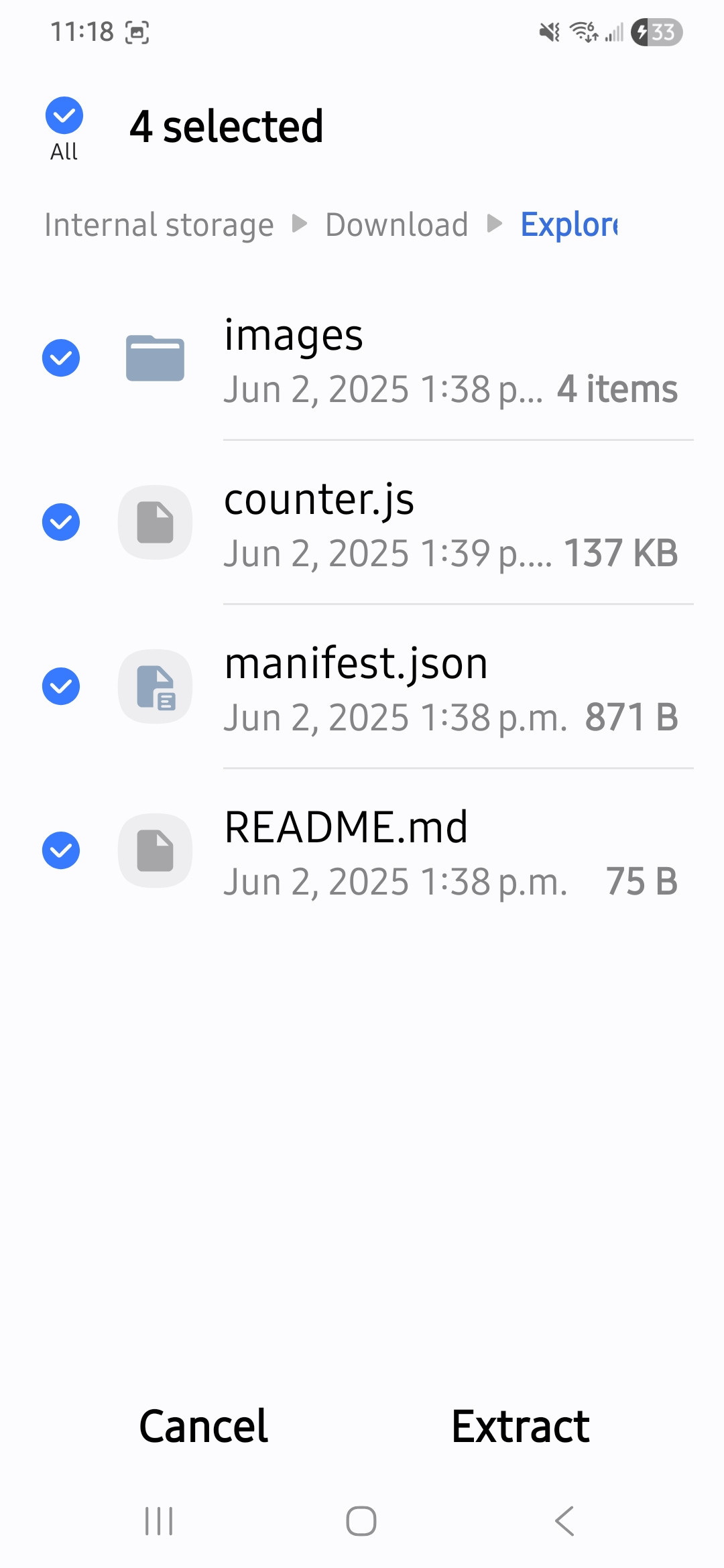Deselect counter.js checkbox
Screen dimensions: 724x1568
click(x=61, y=522)
